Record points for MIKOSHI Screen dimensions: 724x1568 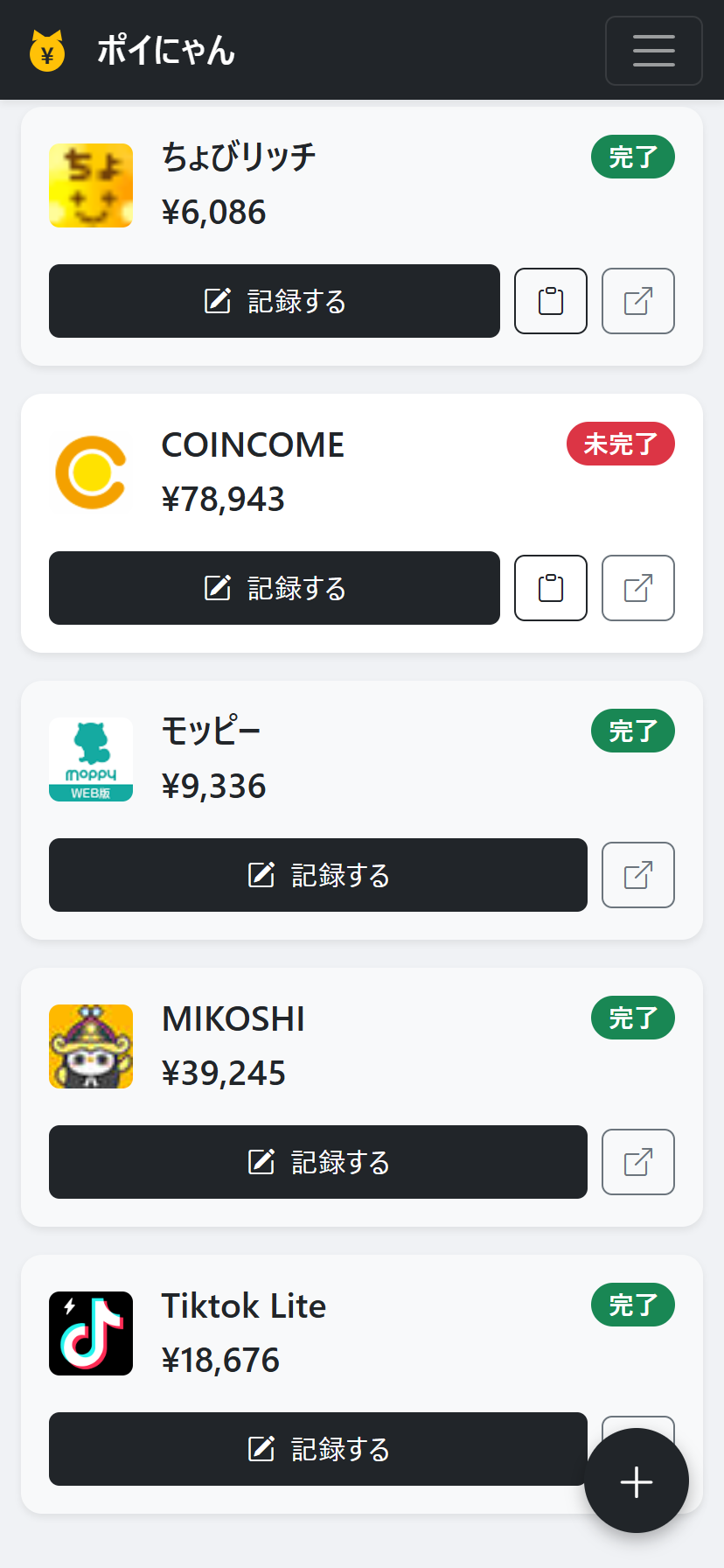click(317, 1162)
